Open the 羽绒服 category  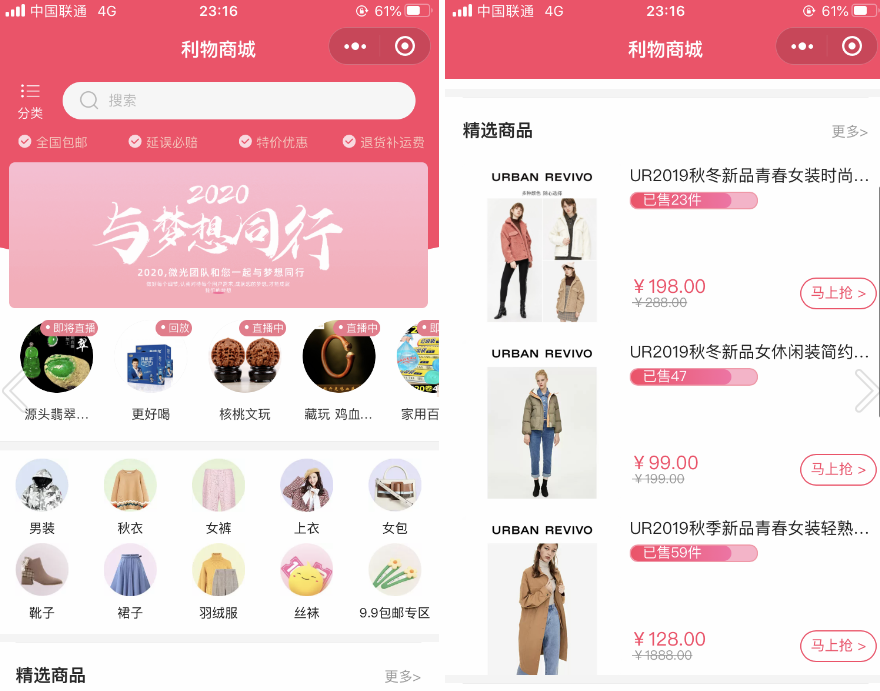click(218, 570)
